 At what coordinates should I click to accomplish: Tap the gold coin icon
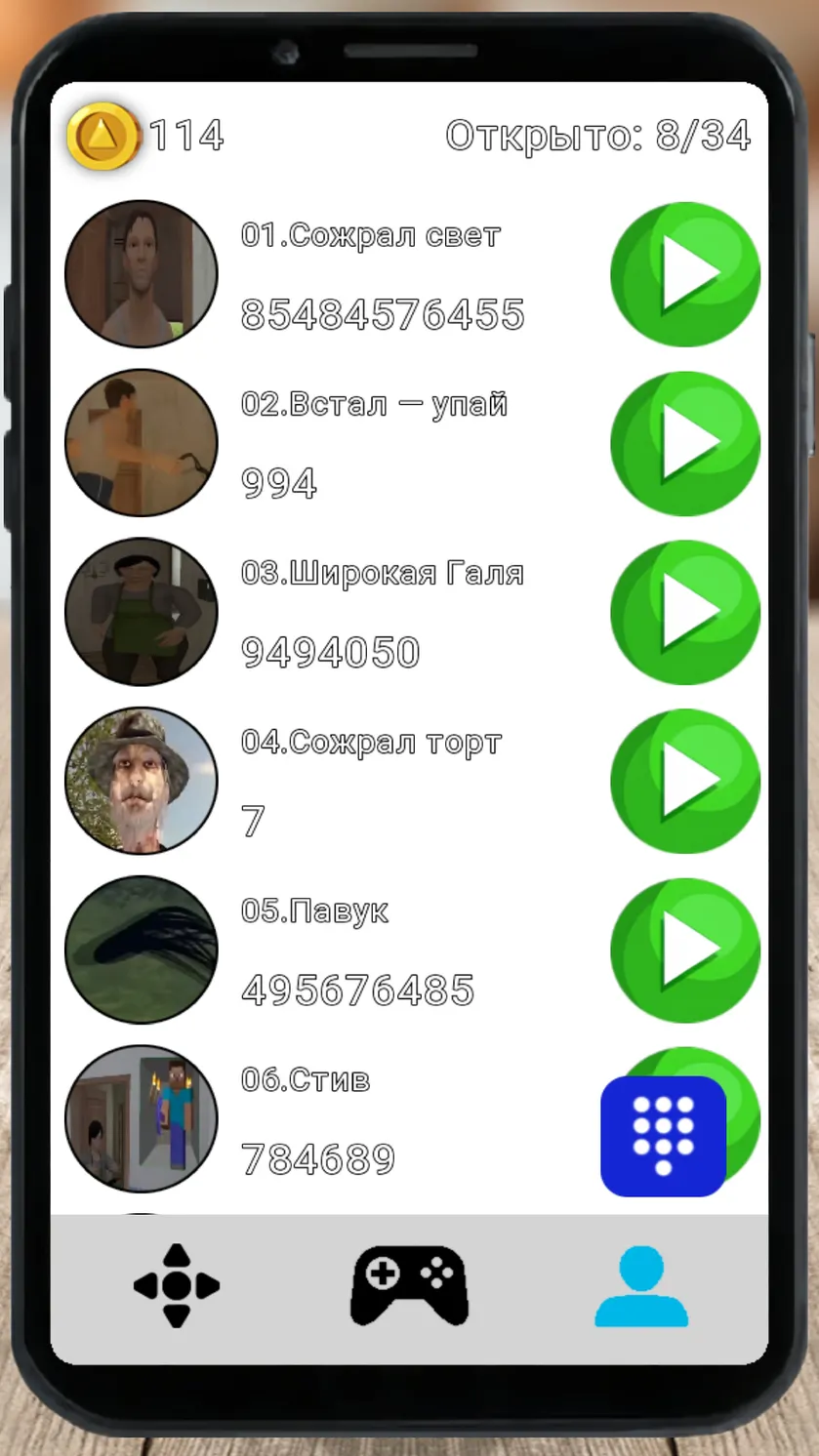coord(103,136)
